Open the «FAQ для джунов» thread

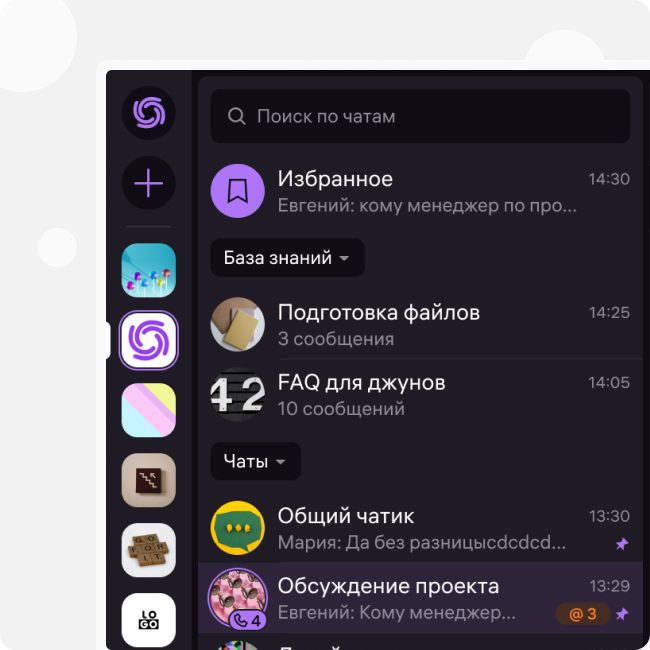[x=420, y=395]
